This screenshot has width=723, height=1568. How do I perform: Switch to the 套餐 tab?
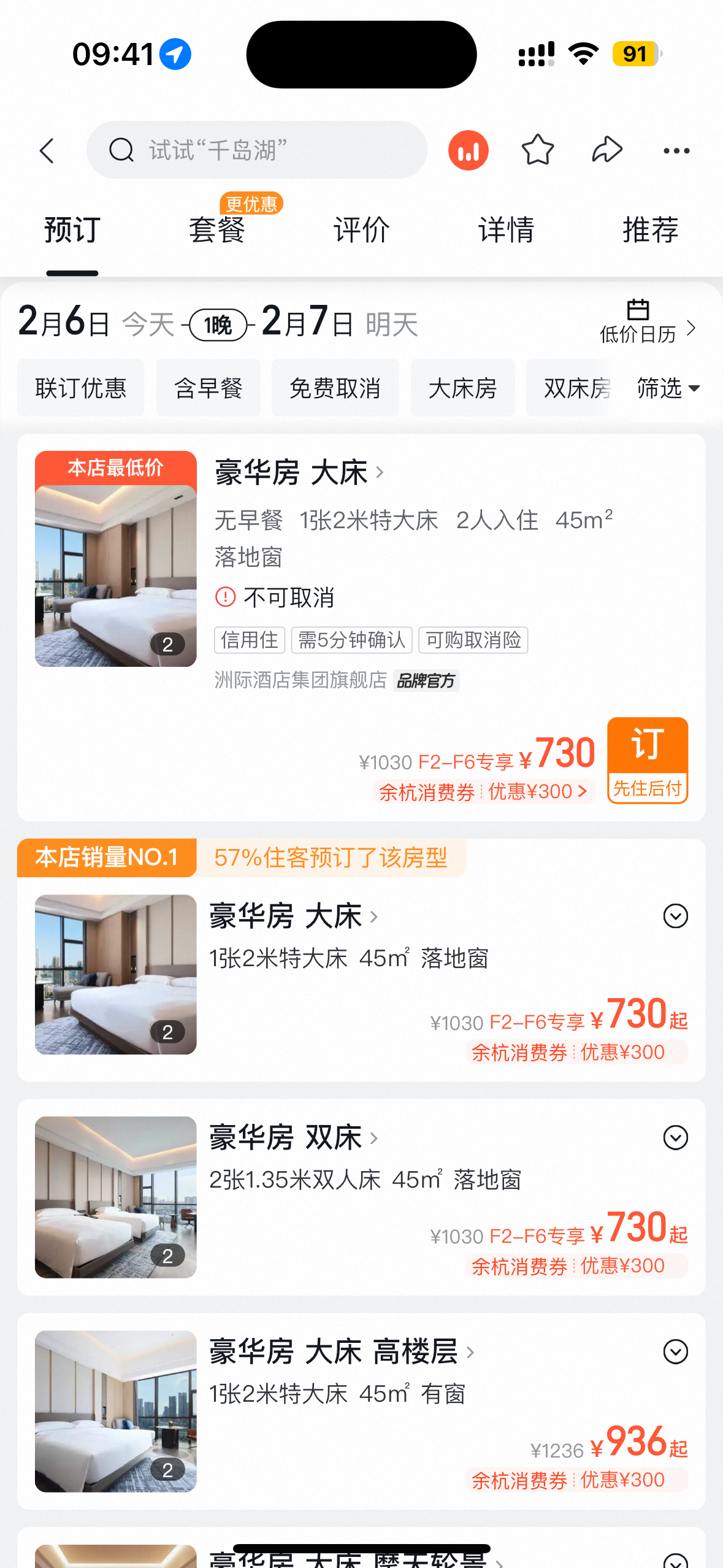[217, 230]
